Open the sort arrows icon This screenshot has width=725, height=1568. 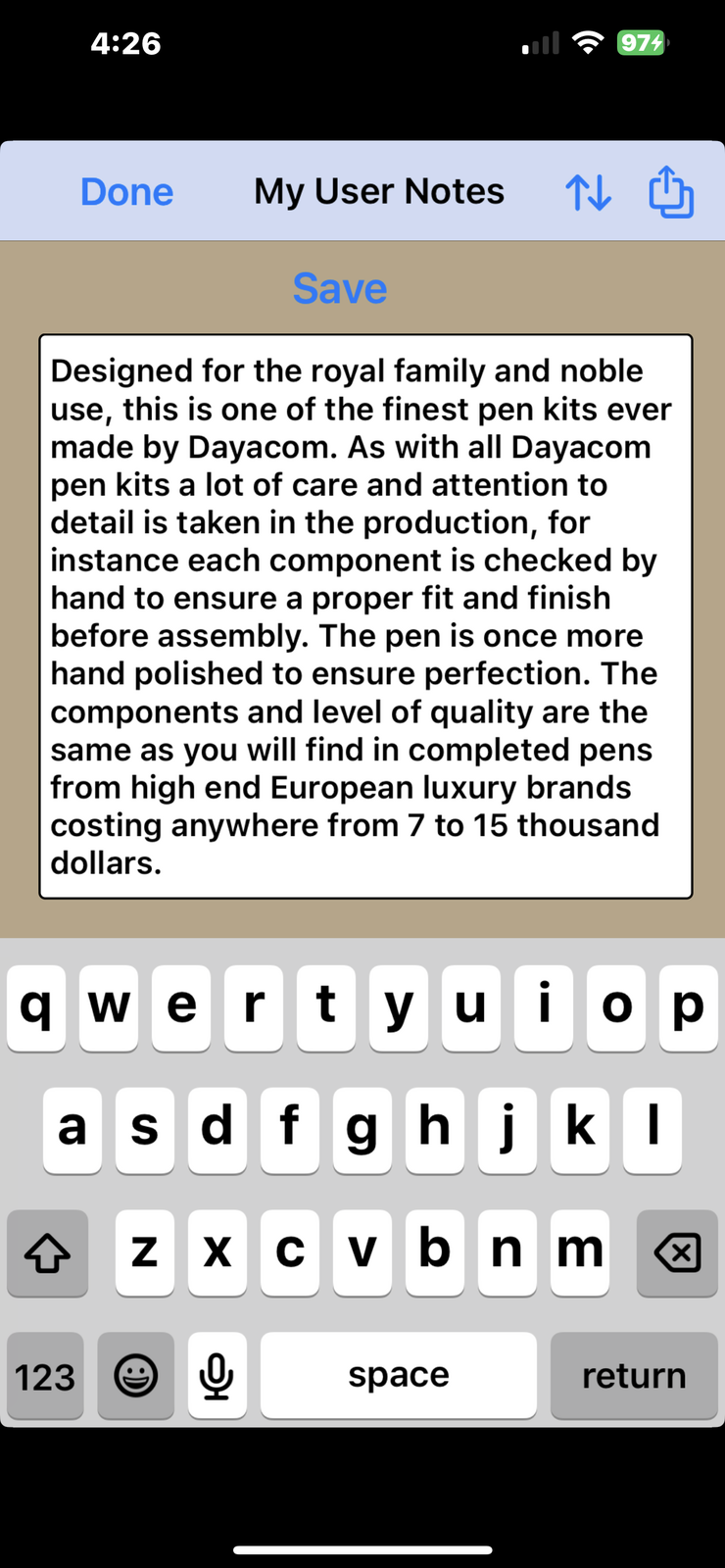tap(588, 192)
